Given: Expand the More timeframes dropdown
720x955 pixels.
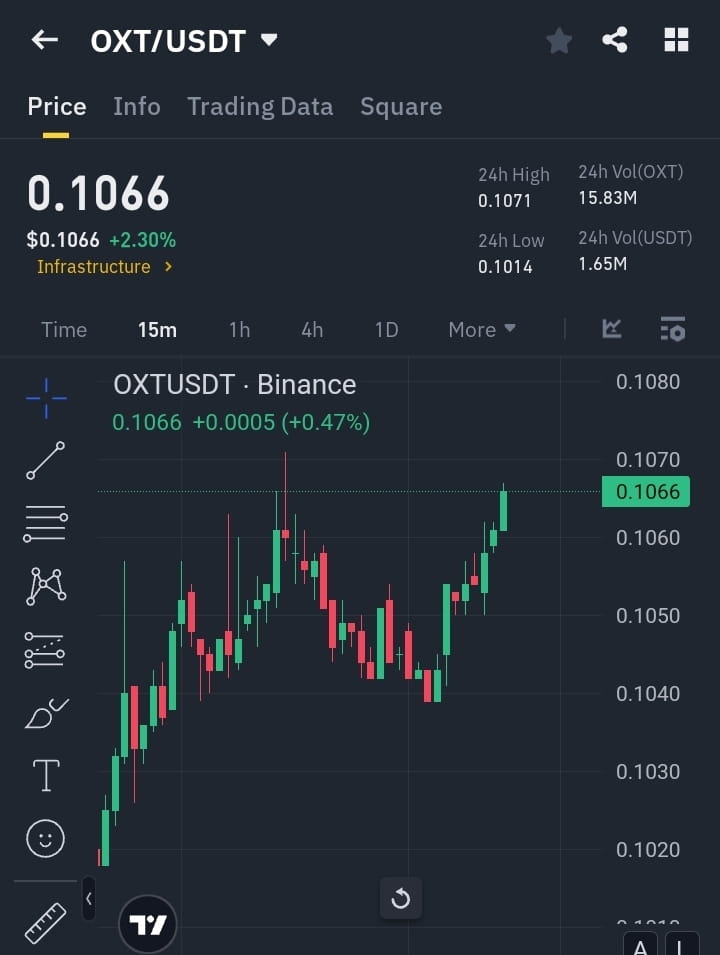Looking at the screenshot, I should (x=481, y=329).
